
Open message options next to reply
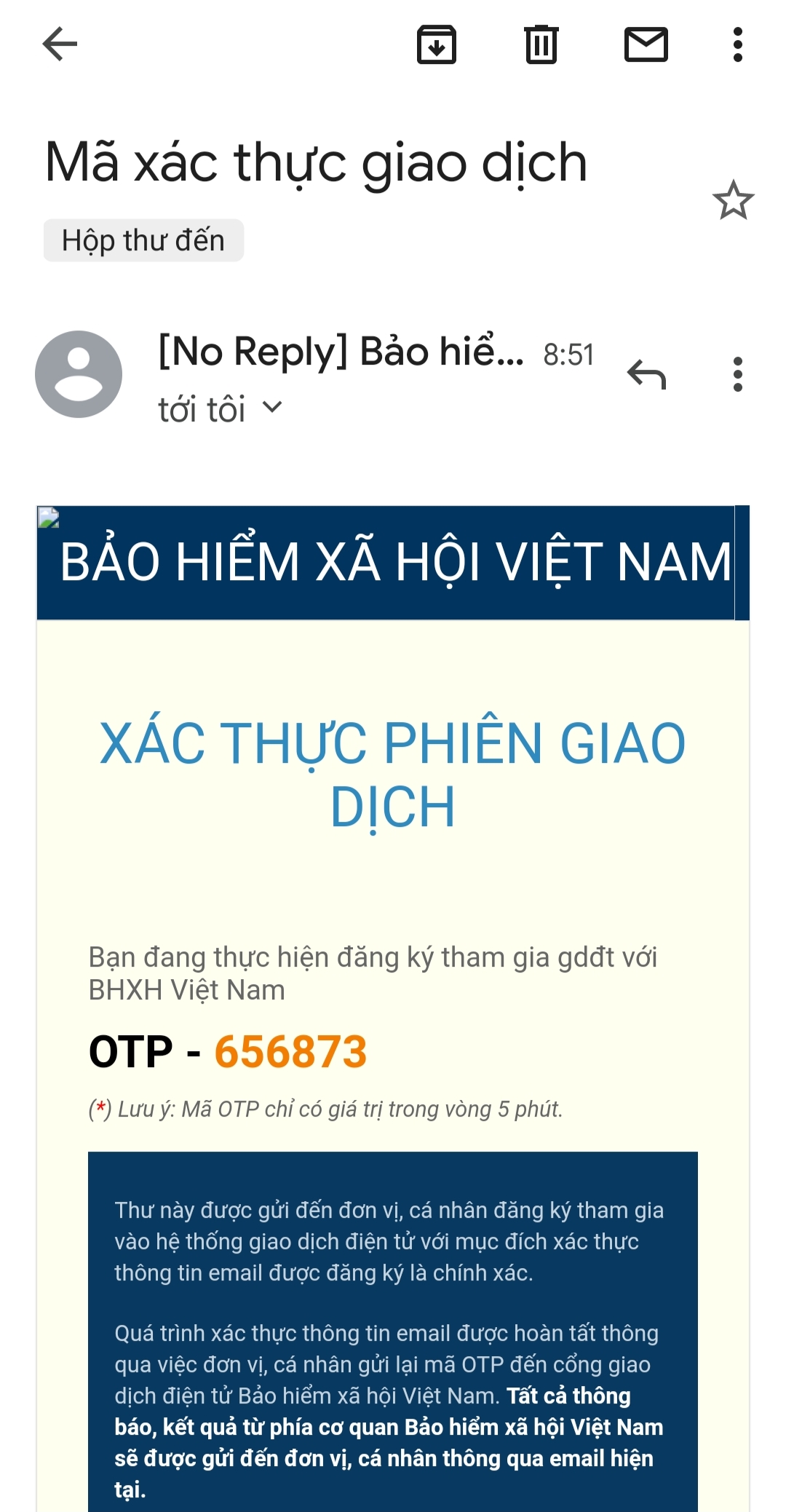(737, 374)
